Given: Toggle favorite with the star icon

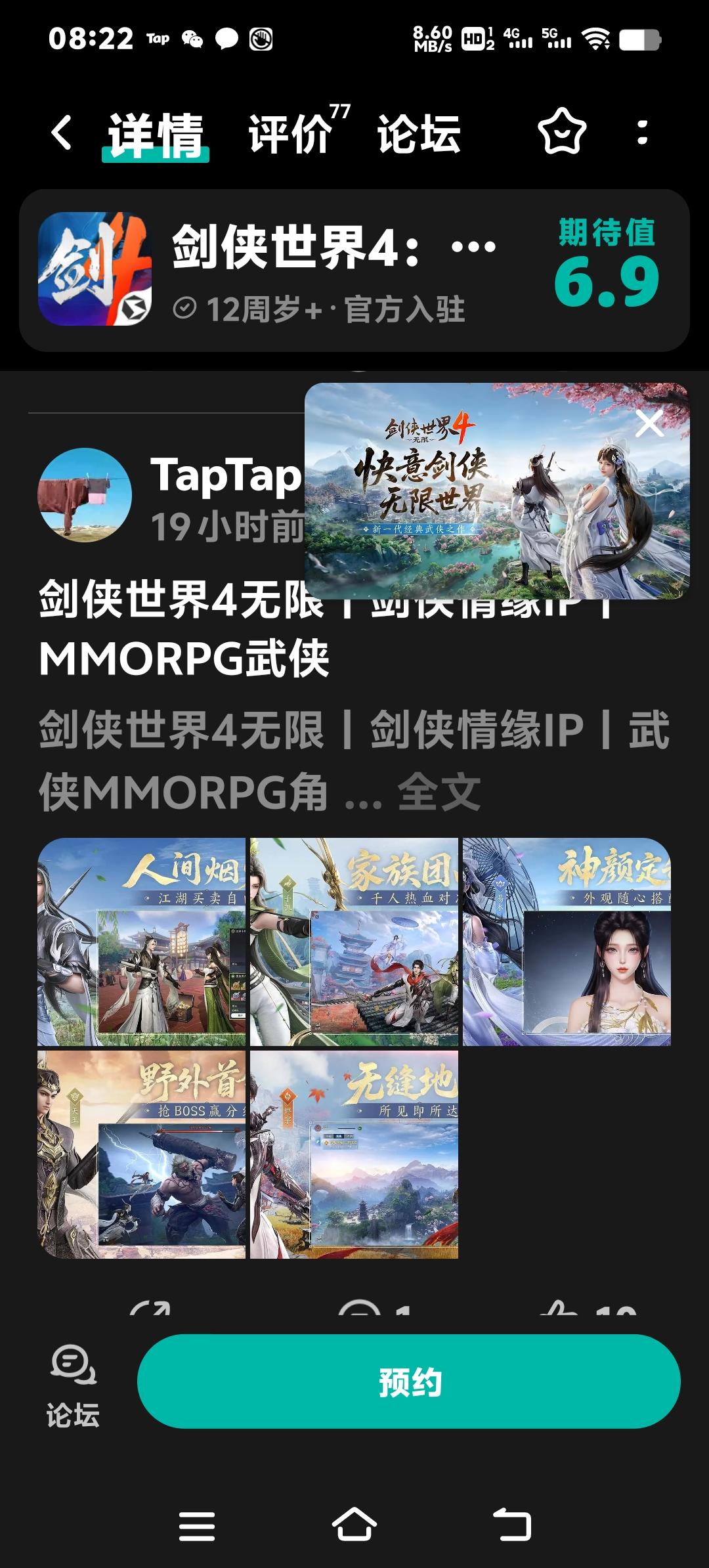Looking at the screenshot, I should tap(561, 131).
